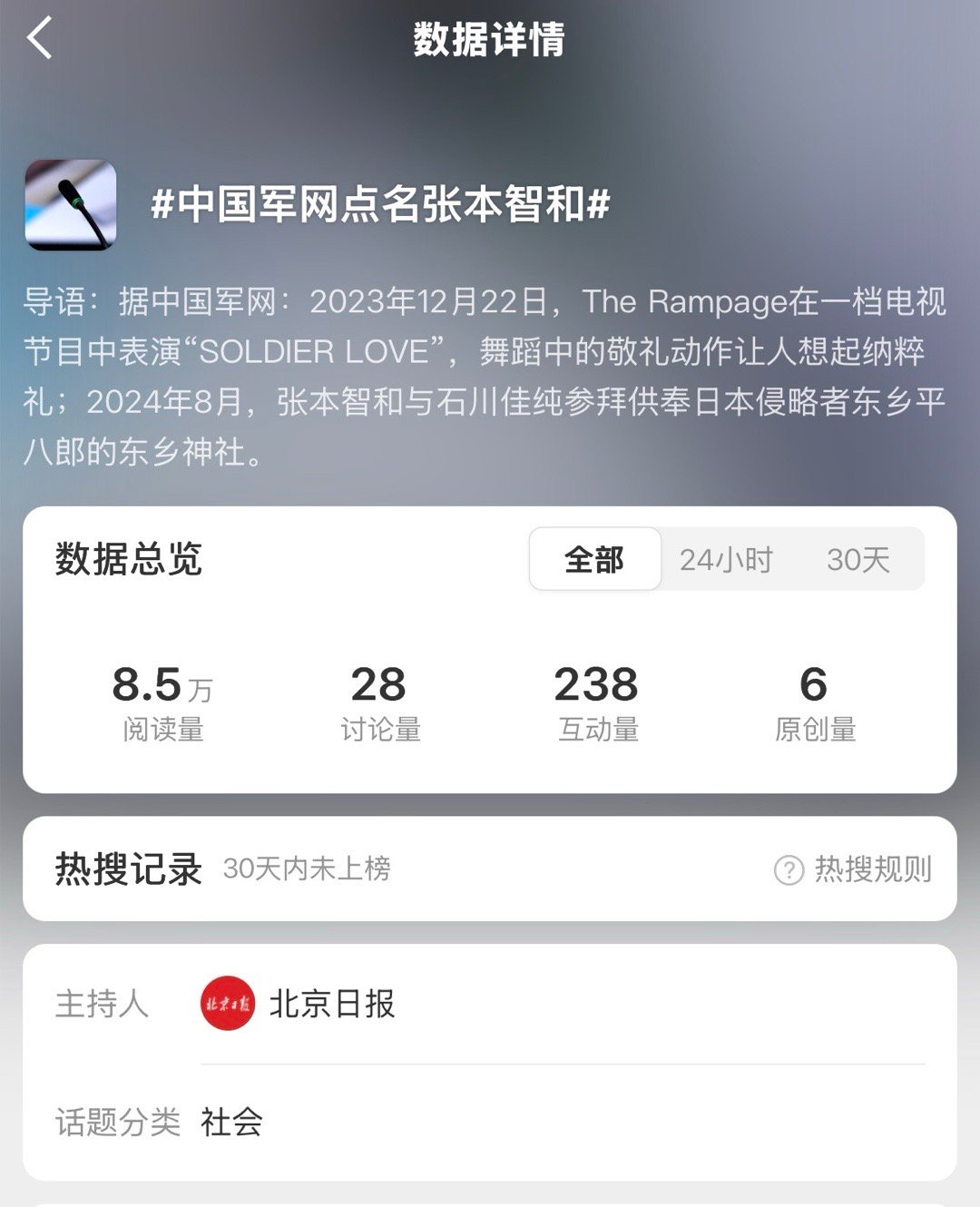Click the question mark icon beside 热搜规则

(788, 868)
